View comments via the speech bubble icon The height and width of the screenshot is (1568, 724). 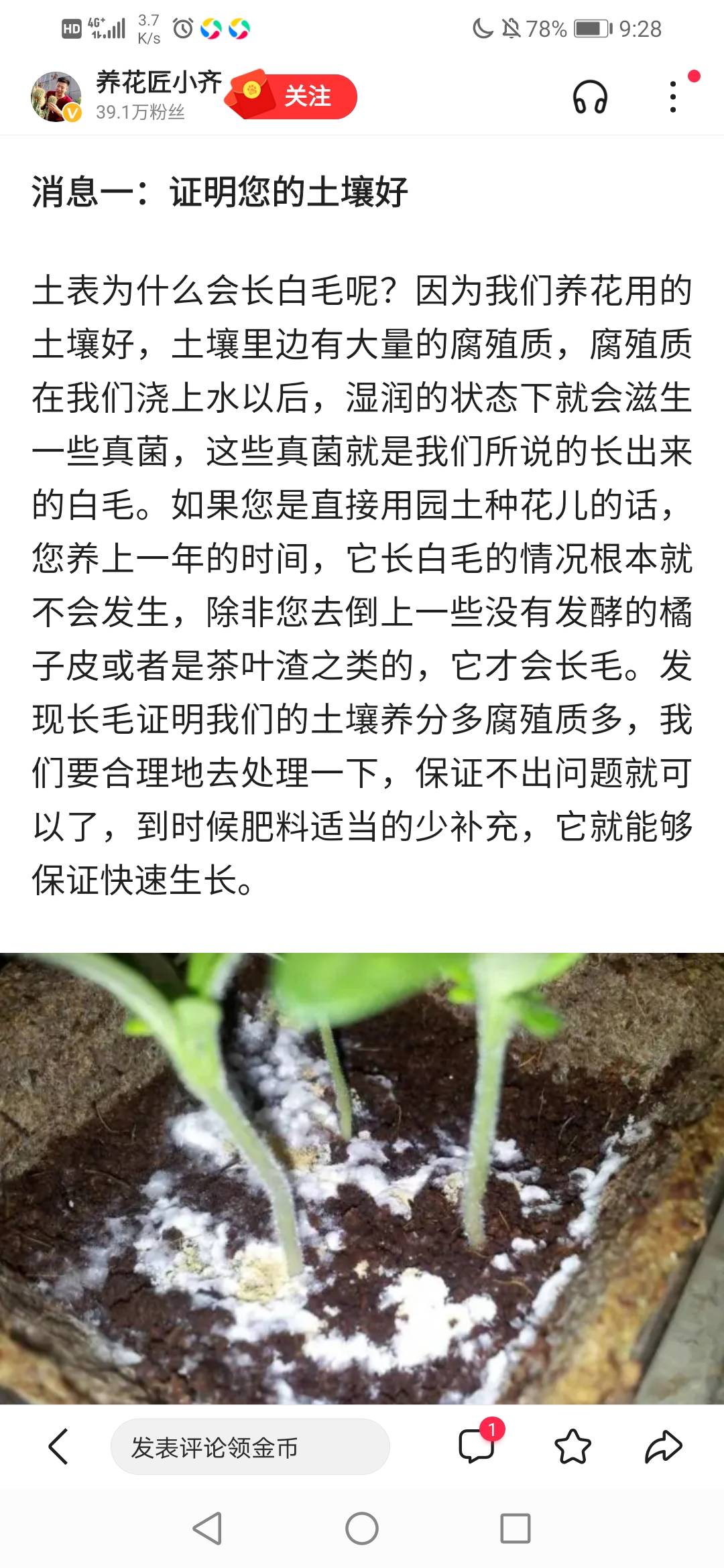477,1447
